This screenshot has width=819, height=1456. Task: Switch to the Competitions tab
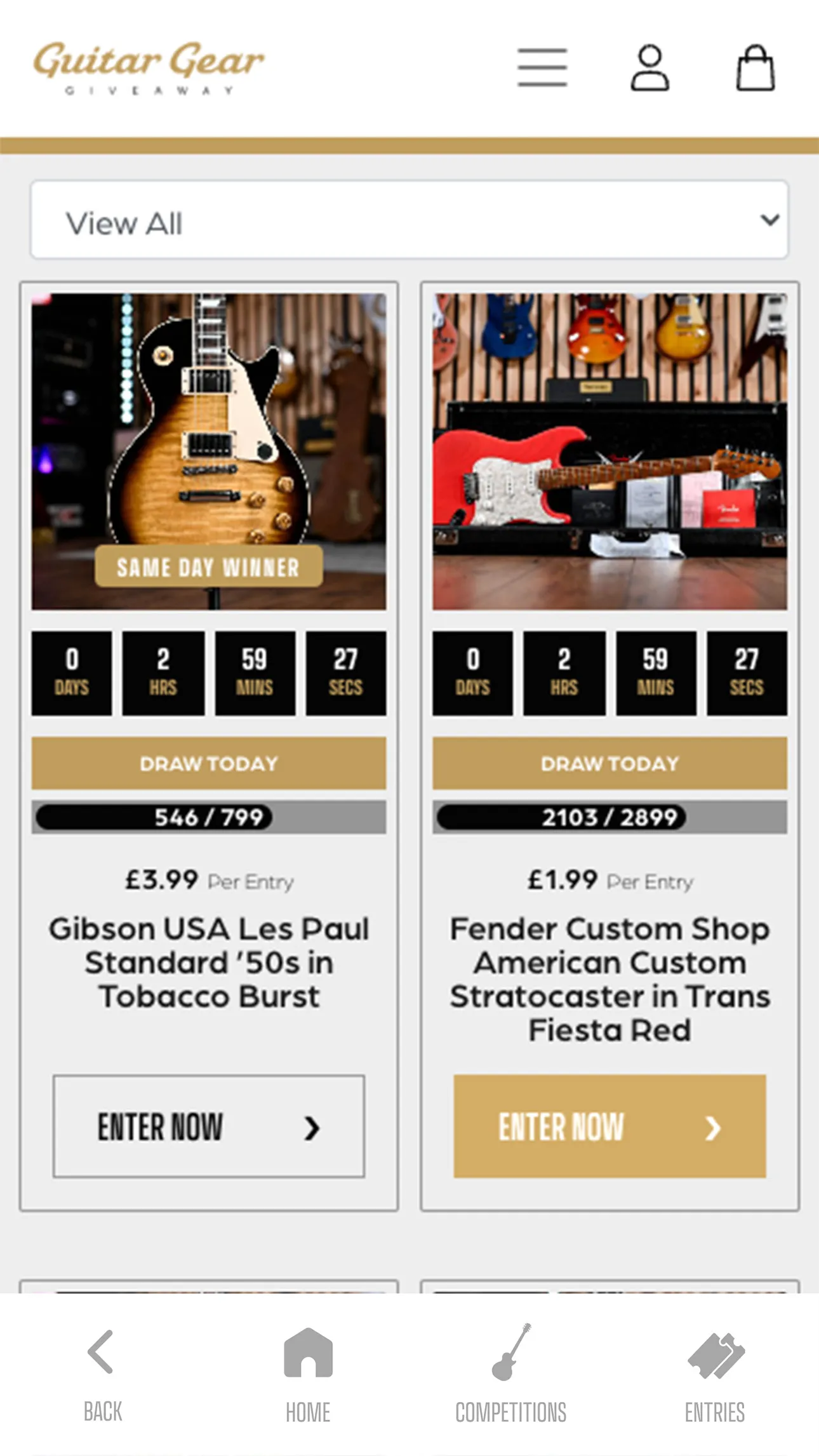point(511,1374)
